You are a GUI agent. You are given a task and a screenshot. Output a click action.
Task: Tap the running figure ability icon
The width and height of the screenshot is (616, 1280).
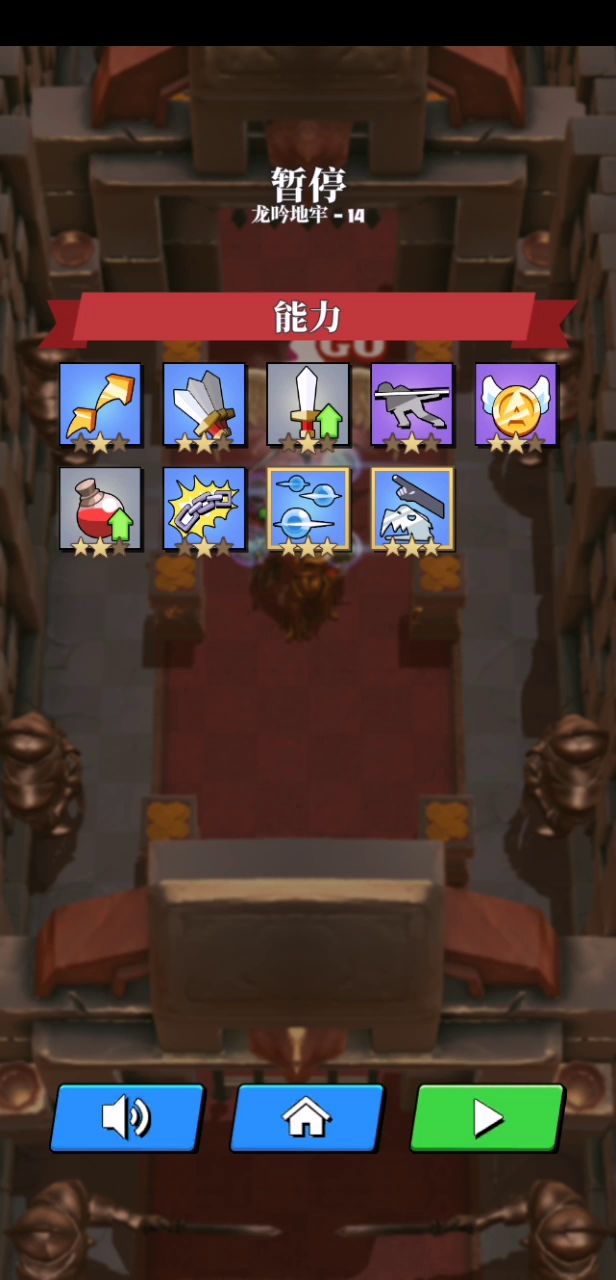(412, 404)
